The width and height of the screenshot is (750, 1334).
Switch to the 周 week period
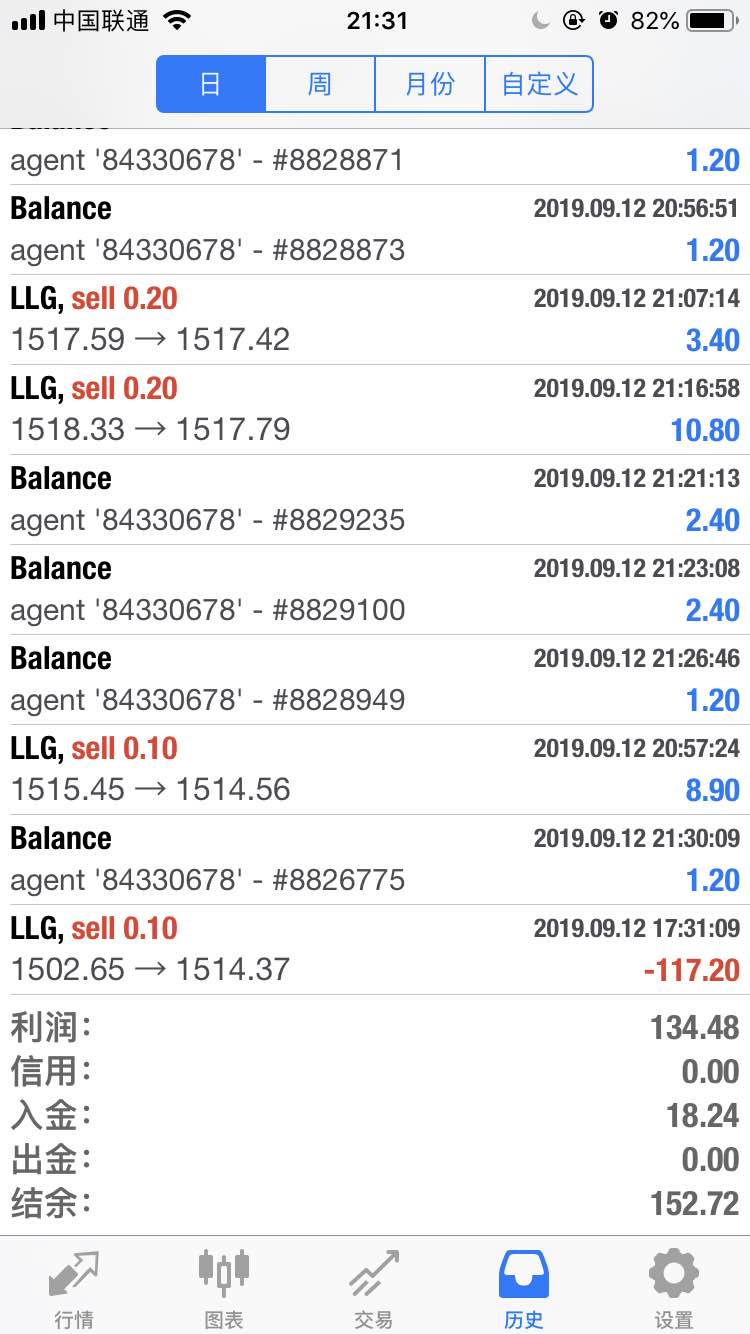click(x=320, y=84)
